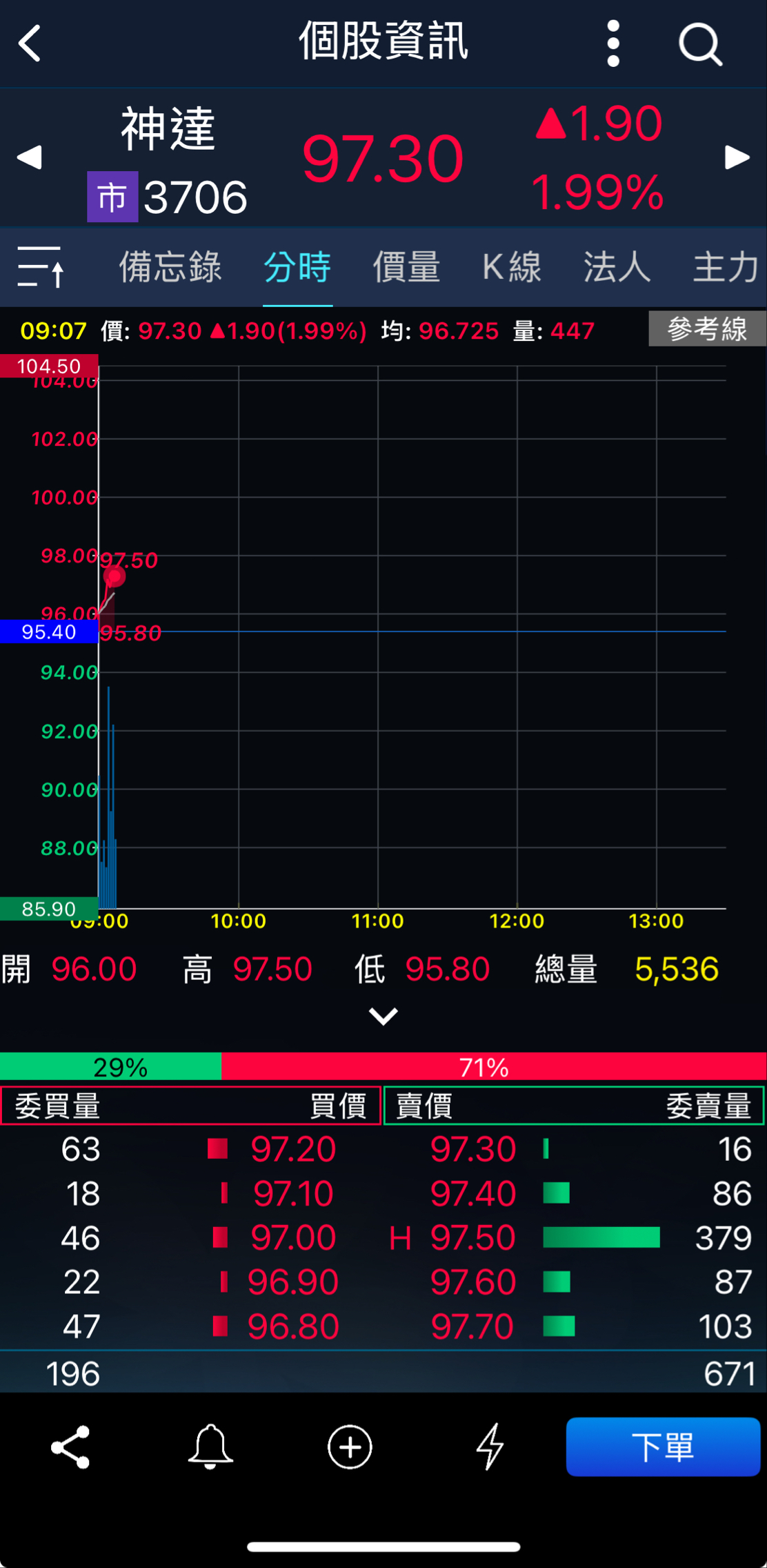Image resolution: width=767 pixels, height=1568 pixels.
Task: Set a price alert with the bell
Action: pos(210,1447)
